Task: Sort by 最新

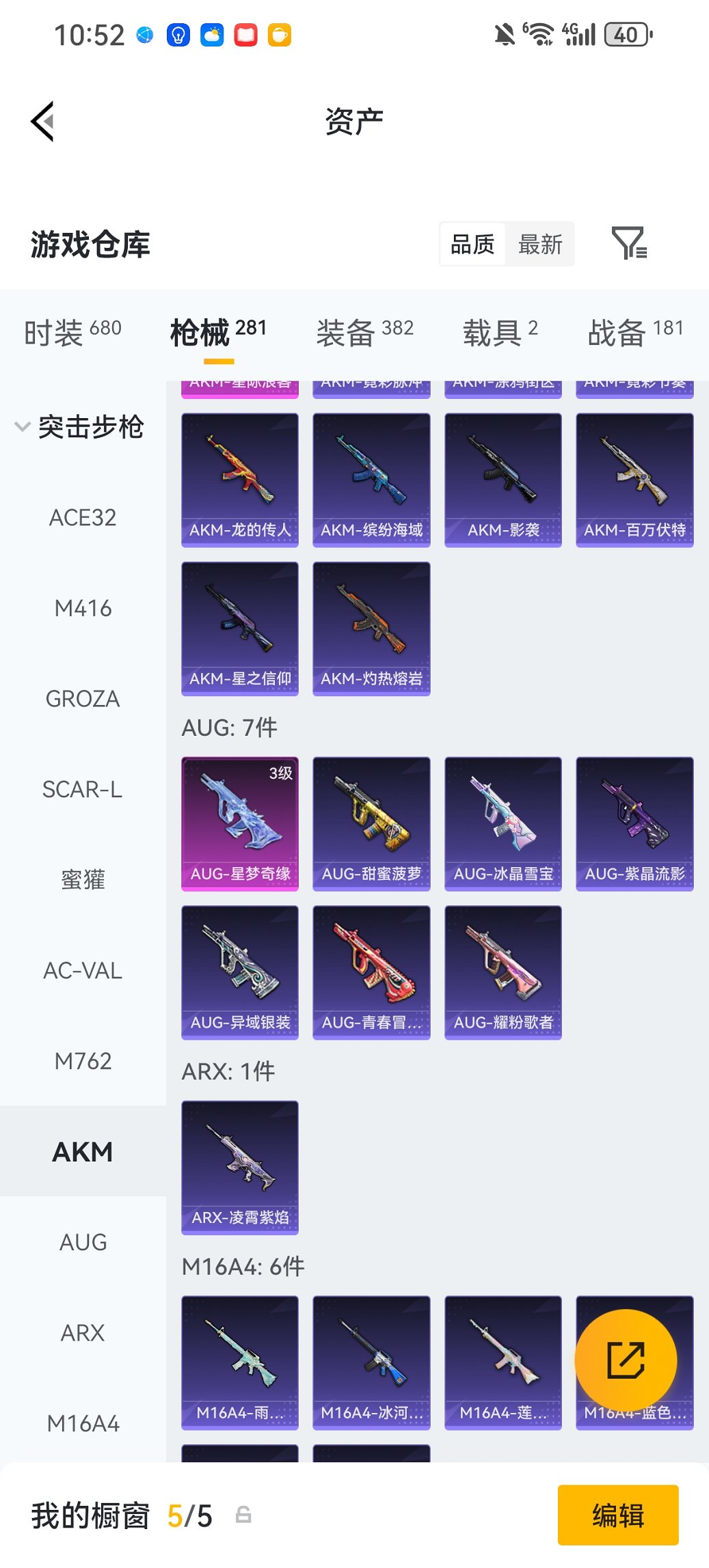Action: [539, 244]
